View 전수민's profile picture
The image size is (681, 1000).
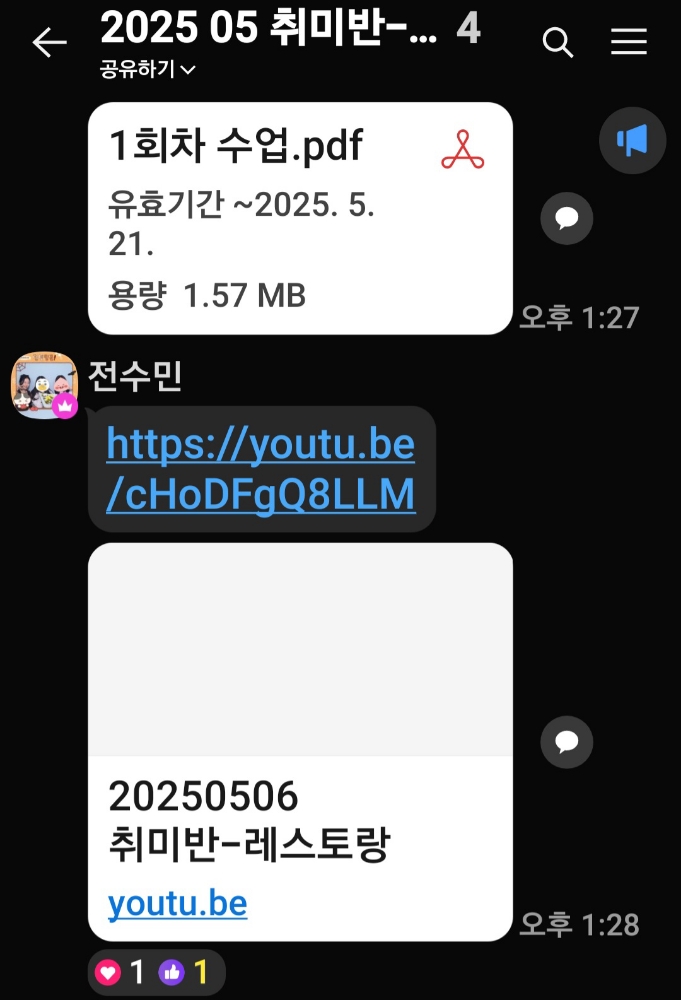pyautogui.click(x=44, y=385)
